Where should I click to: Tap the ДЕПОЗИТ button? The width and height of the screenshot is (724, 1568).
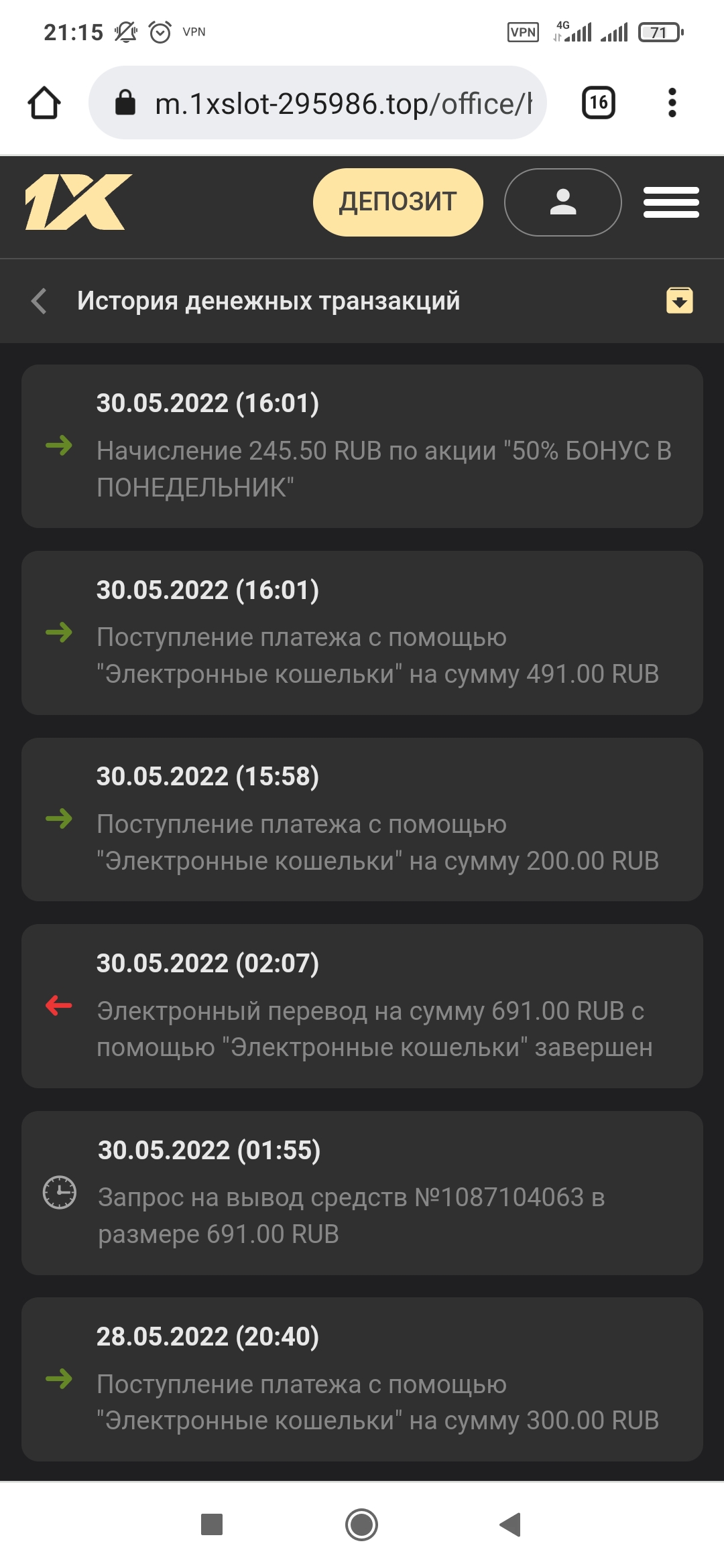click(398, 202)
